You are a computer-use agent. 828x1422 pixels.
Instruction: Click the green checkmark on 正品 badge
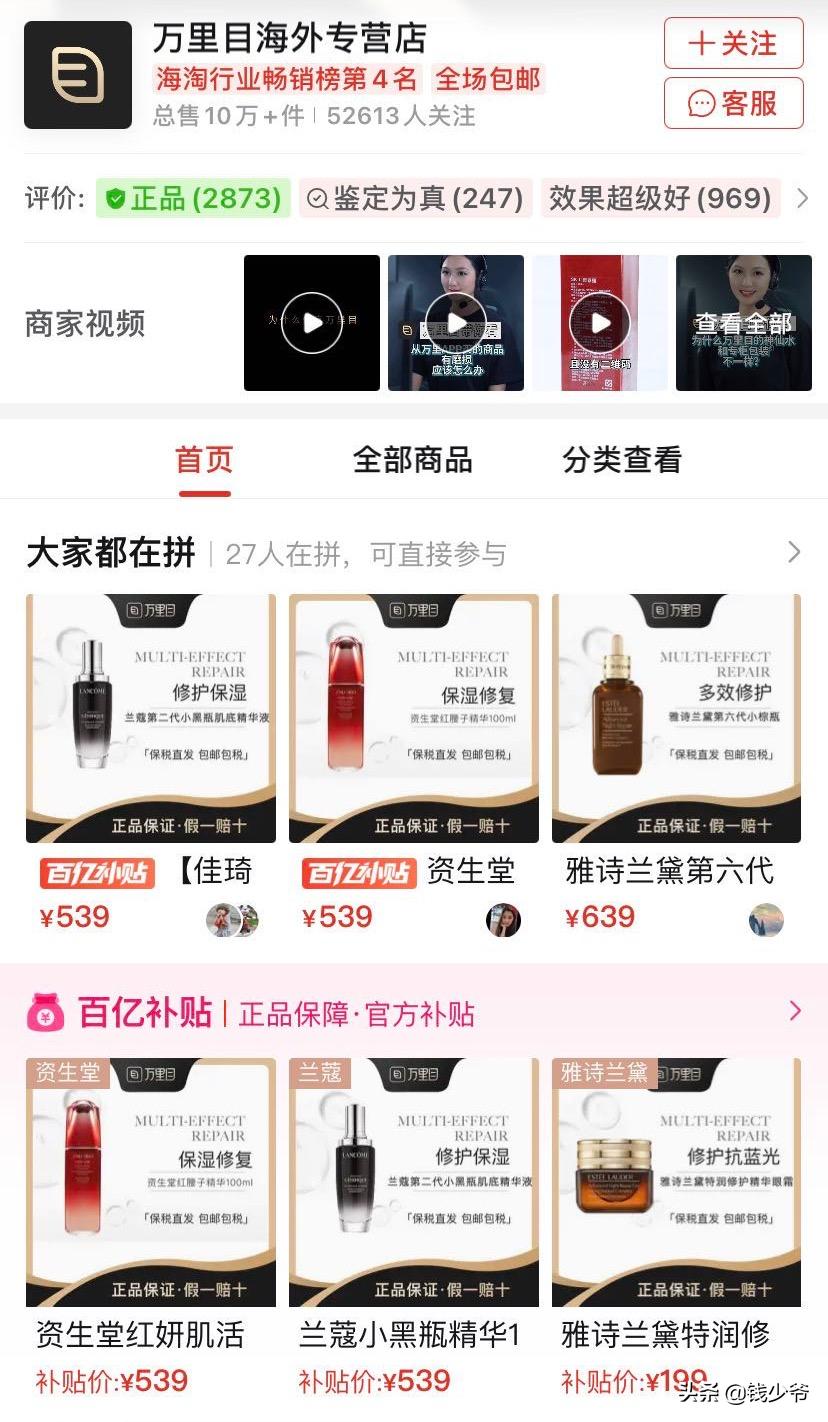119,198
